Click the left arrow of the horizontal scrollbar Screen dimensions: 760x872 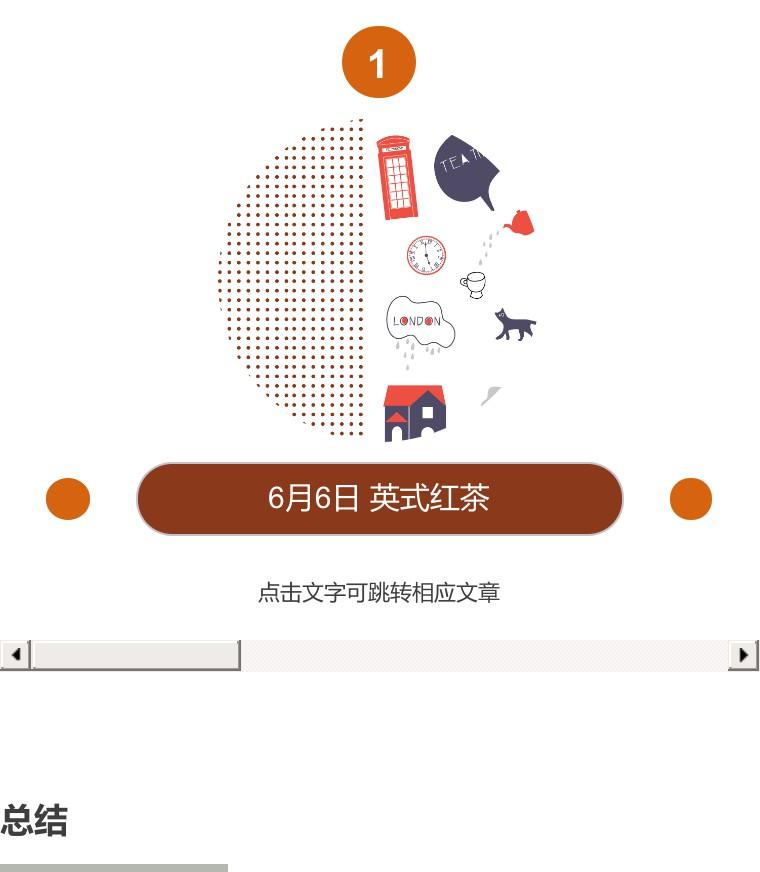15,654
